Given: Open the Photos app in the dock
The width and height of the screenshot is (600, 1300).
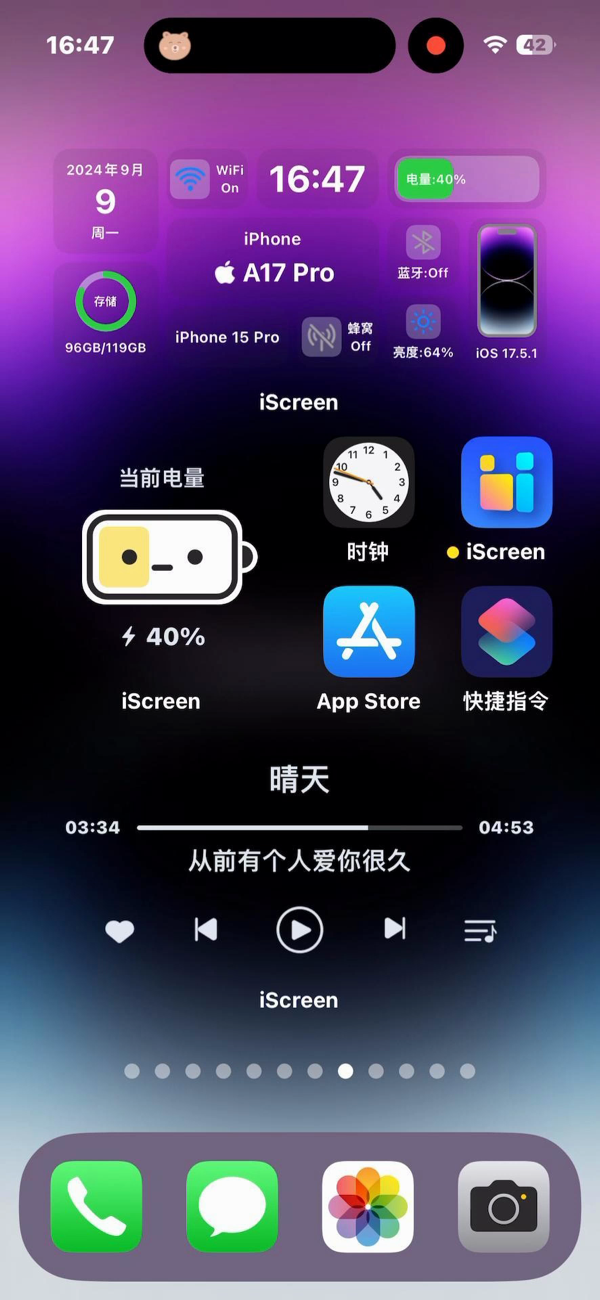Looking at the screenshot, I should click(x=368, y=1206).
